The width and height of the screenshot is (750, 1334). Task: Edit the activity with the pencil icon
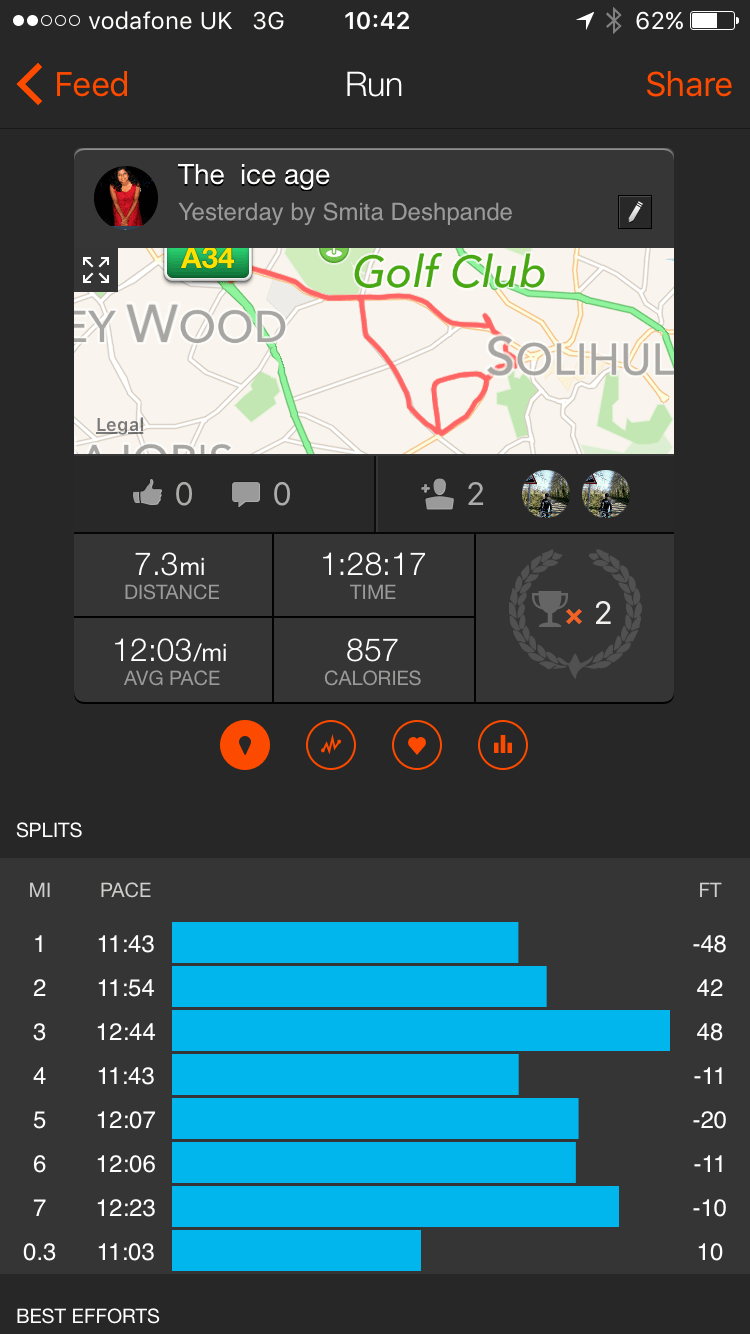coord(635,212)
